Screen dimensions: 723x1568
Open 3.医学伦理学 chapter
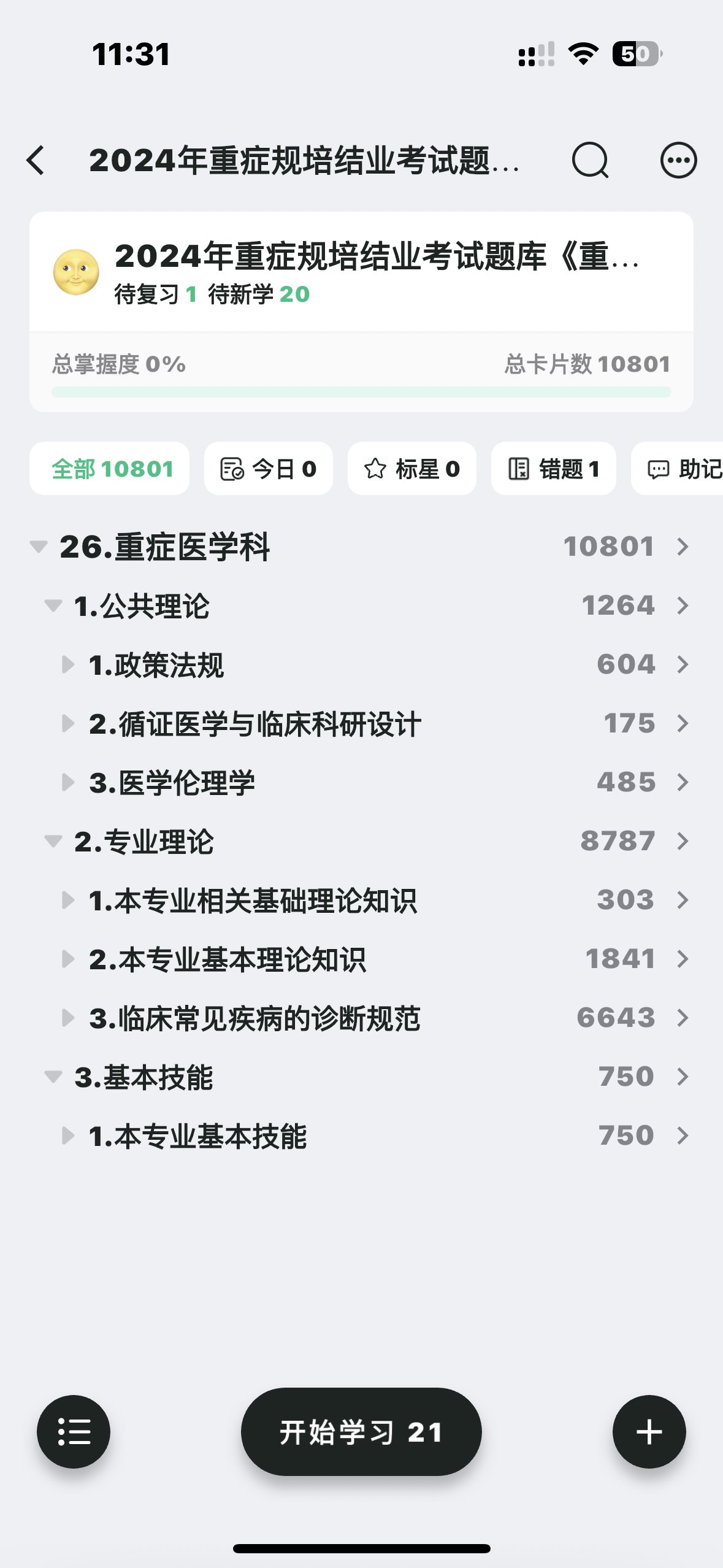coord(362,783)
